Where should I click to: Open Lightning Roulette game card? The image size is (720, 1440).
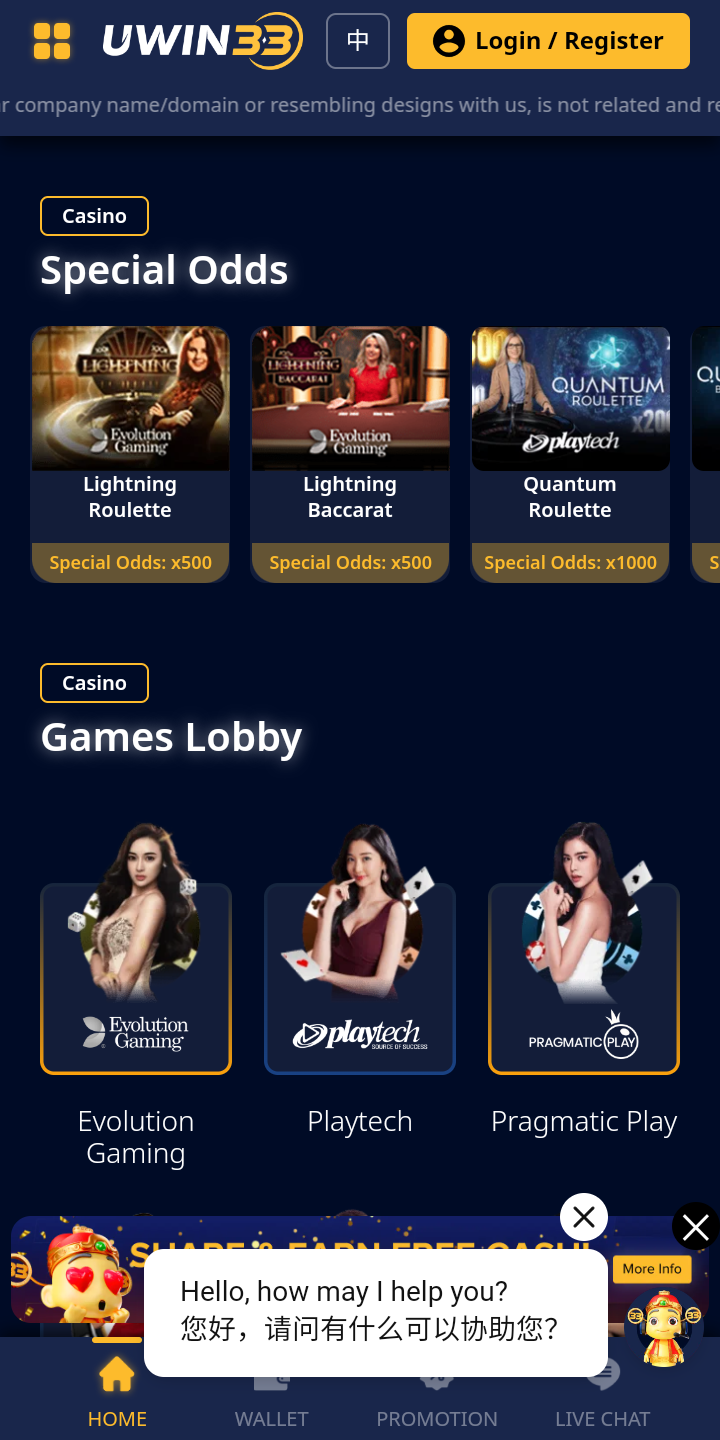130,453
